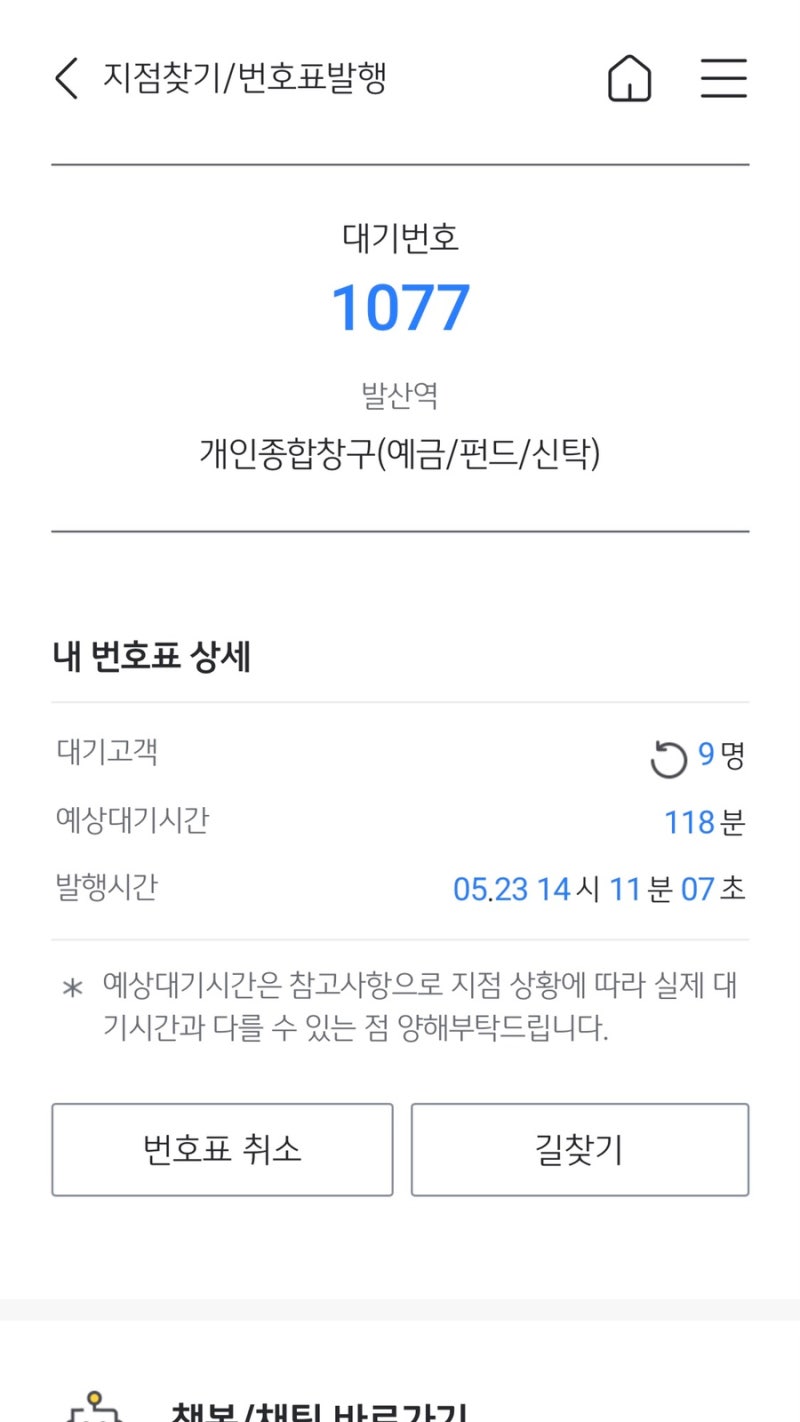
Task: Open 길찾기 directions to the branch
Action: pos(579,1150)
